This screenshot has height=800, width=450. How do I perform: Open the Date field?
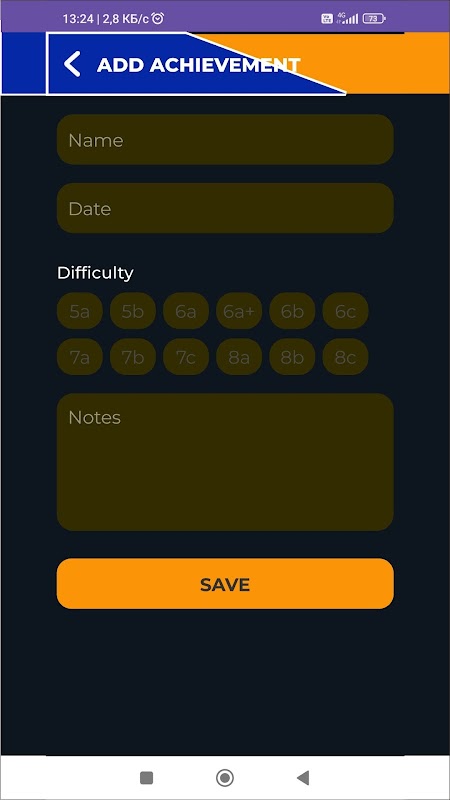[225, 208]
